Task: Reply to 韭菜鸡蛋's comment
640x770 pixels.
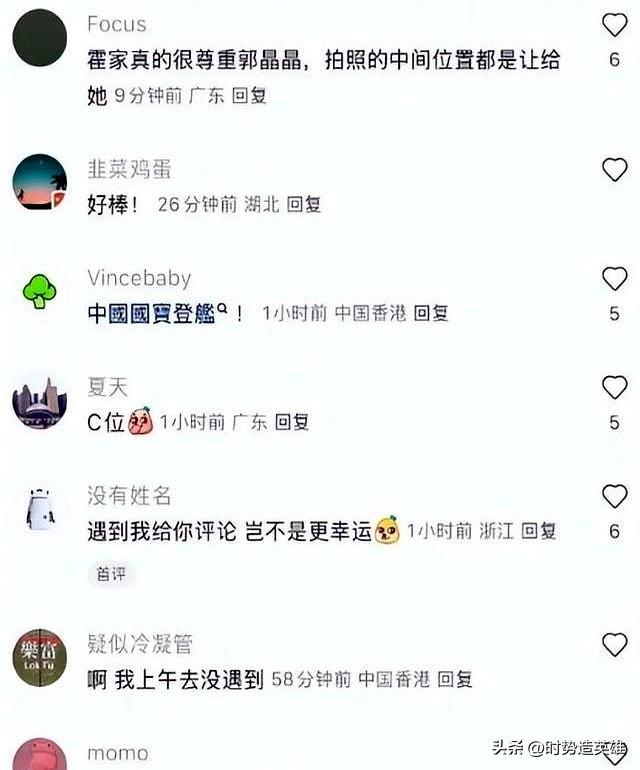Action: [x=304, y=205]
